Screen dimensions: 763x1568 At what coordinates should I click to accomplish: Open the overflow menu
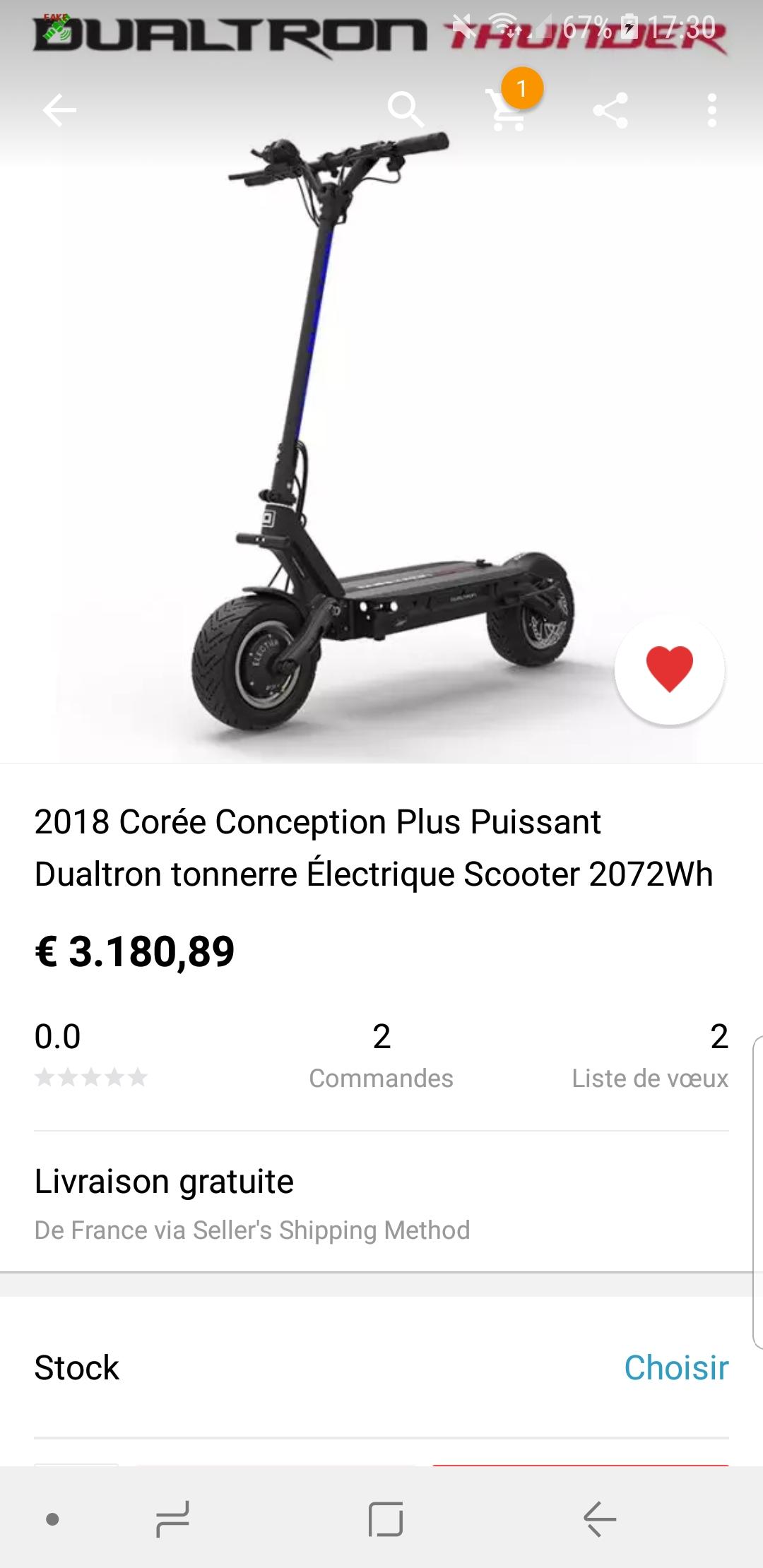(x=711, y=110)
